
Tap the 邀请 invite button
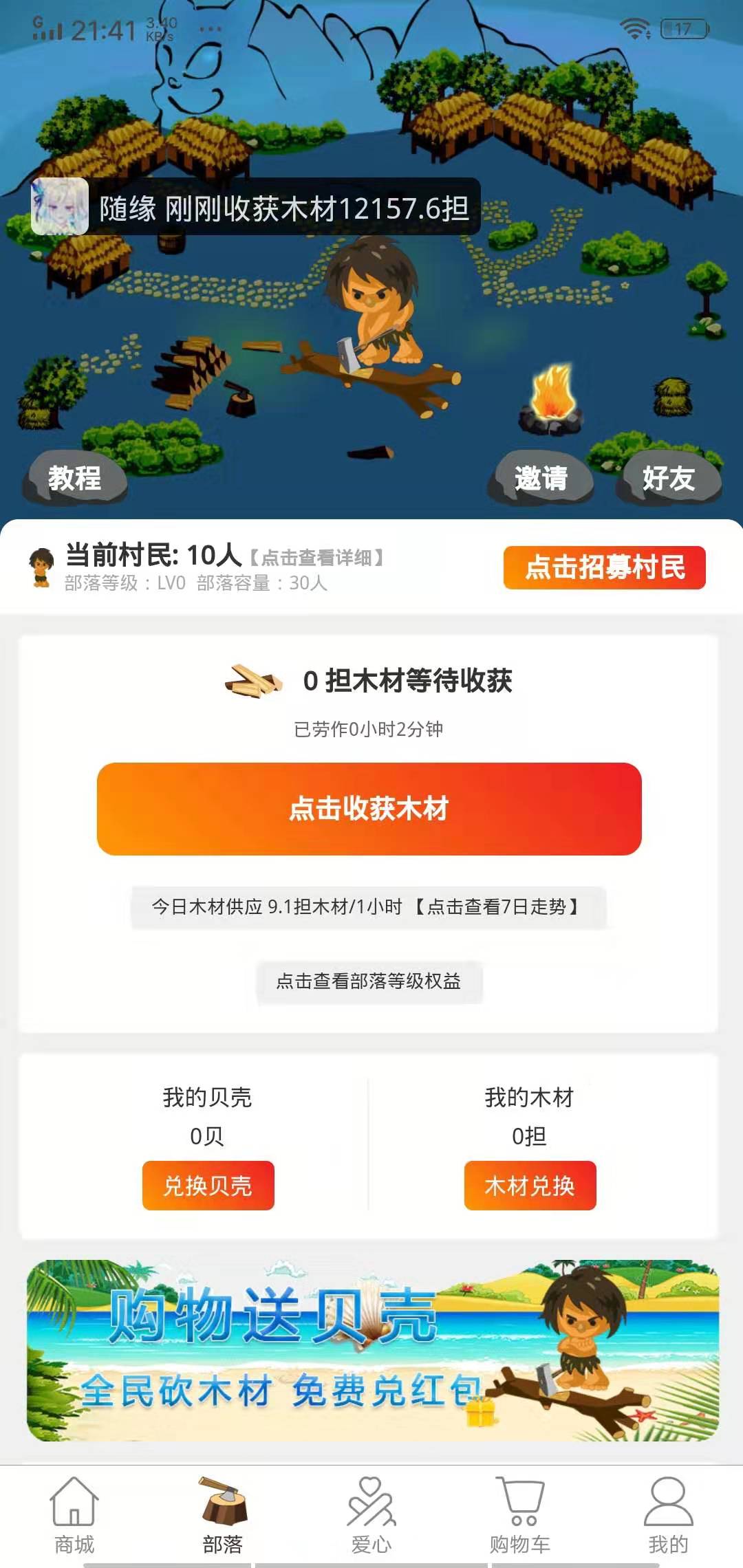point(541,477)
